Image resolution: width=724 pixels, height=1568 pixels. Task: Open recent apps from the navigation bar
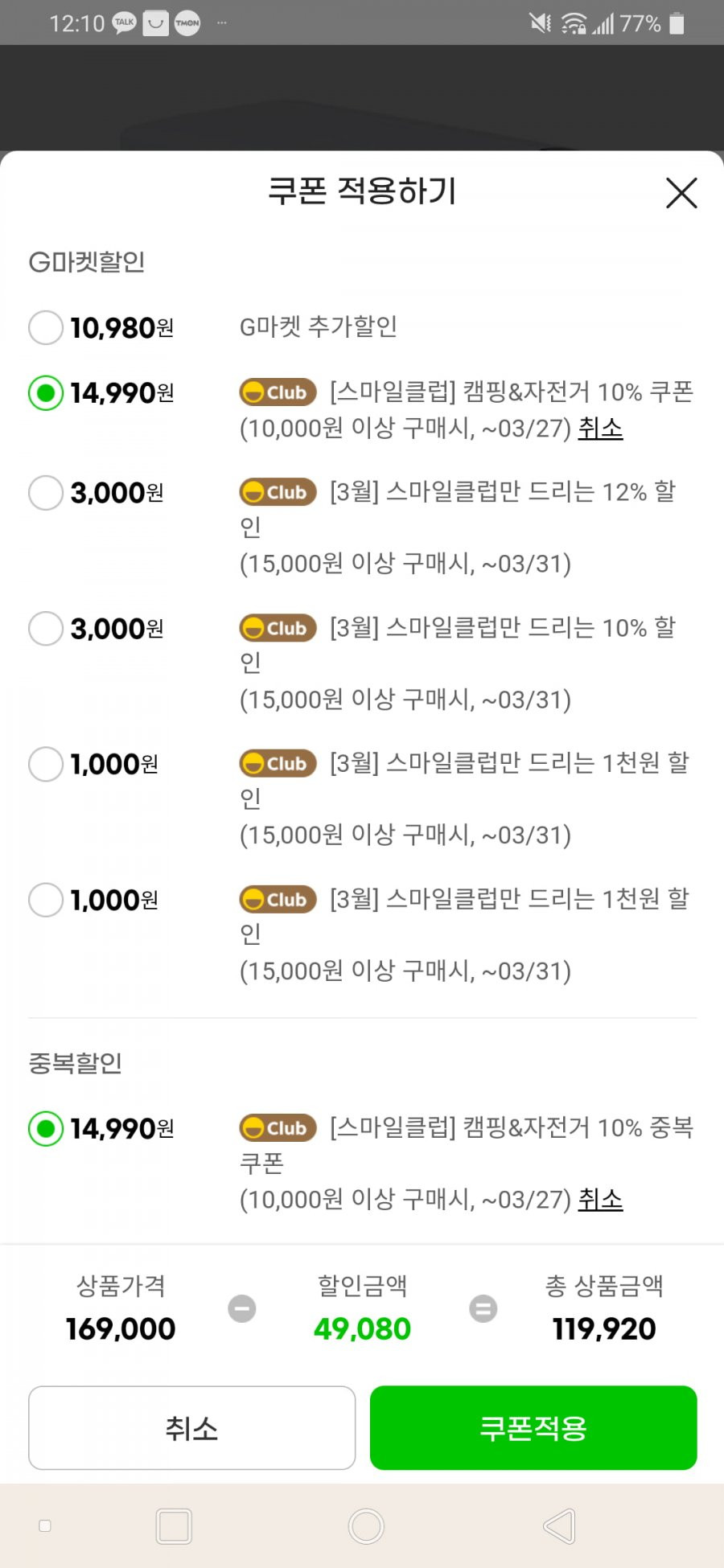pos(174,1525)
